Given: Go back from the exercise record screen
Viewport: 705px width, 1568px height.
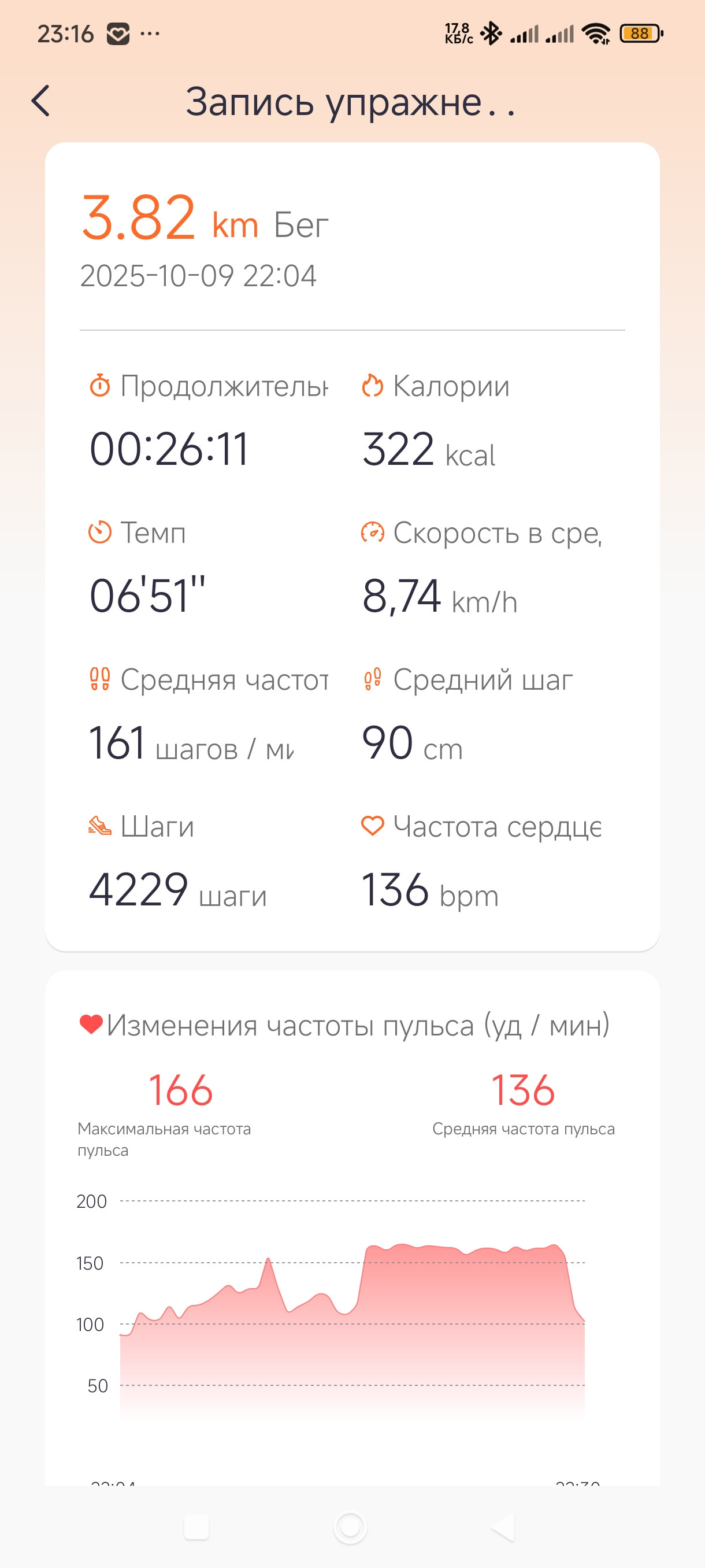Looking at the screenshot, I should click(x=41, y=101).
